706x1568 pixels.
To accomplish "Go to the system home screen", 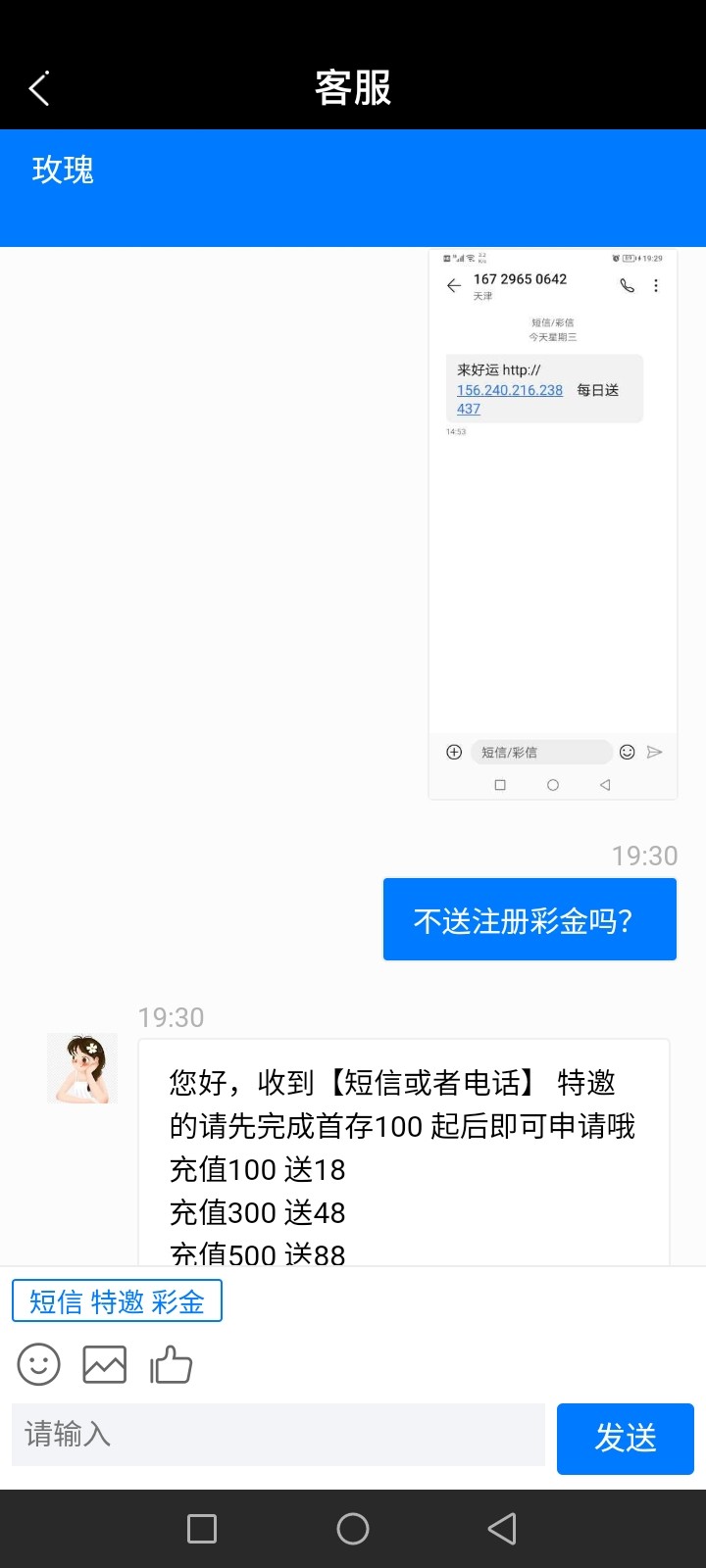I will pyautogui.click(x=353, y=1529).
